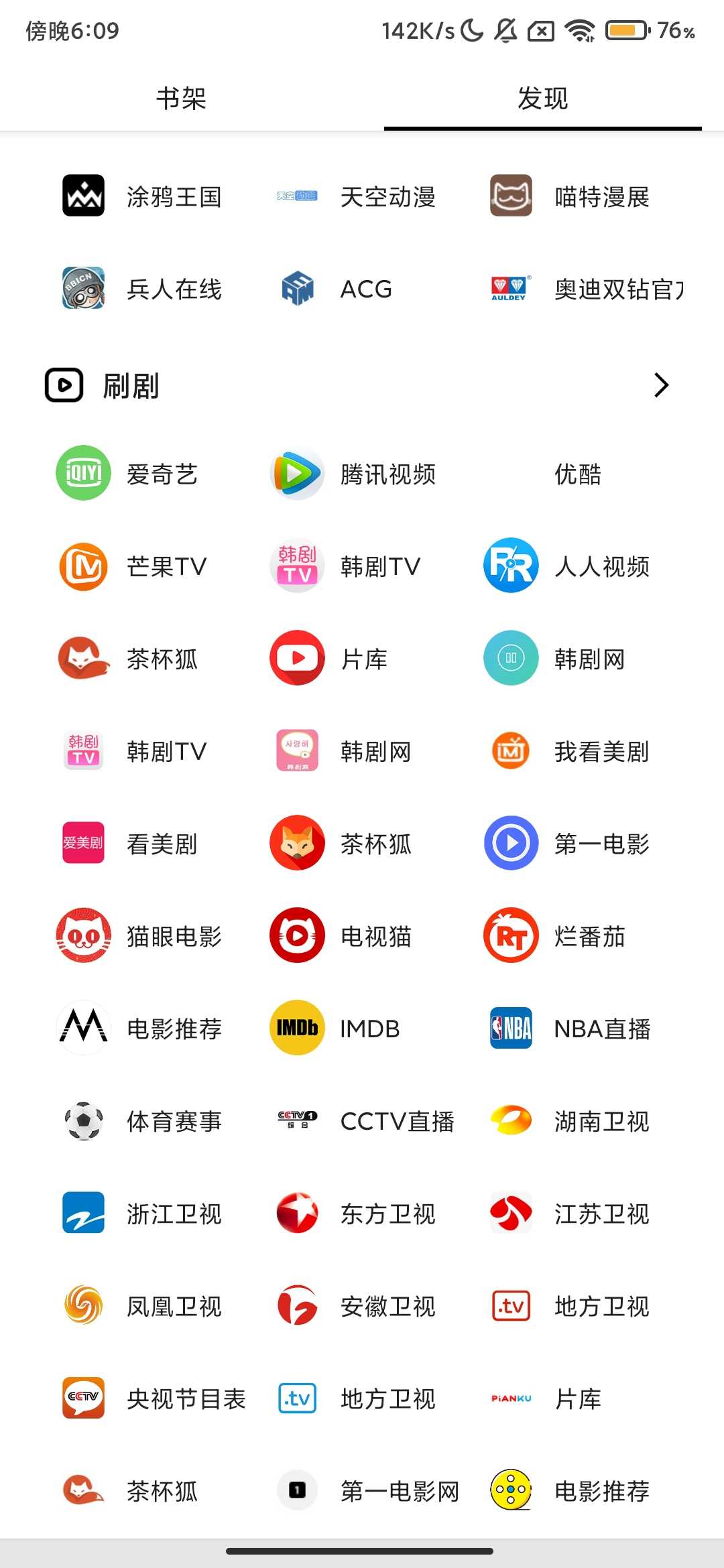Switch to the 书架 tab
Image resolution: width=724 pixels, height=1568 pixels.
pyautogui.click(x=181, y=99)
